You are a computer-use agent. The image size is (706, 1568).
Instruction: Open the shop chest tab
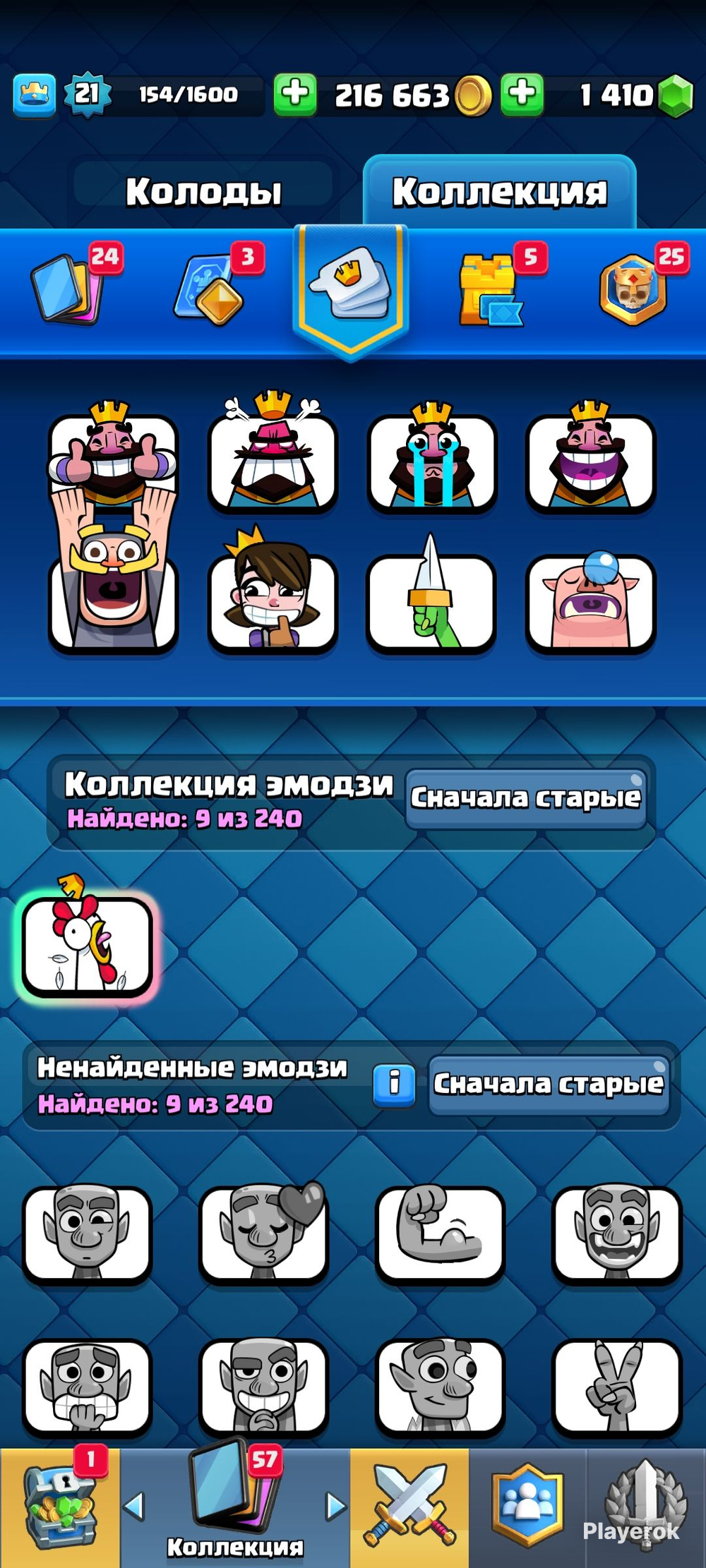pos(61,1506)
